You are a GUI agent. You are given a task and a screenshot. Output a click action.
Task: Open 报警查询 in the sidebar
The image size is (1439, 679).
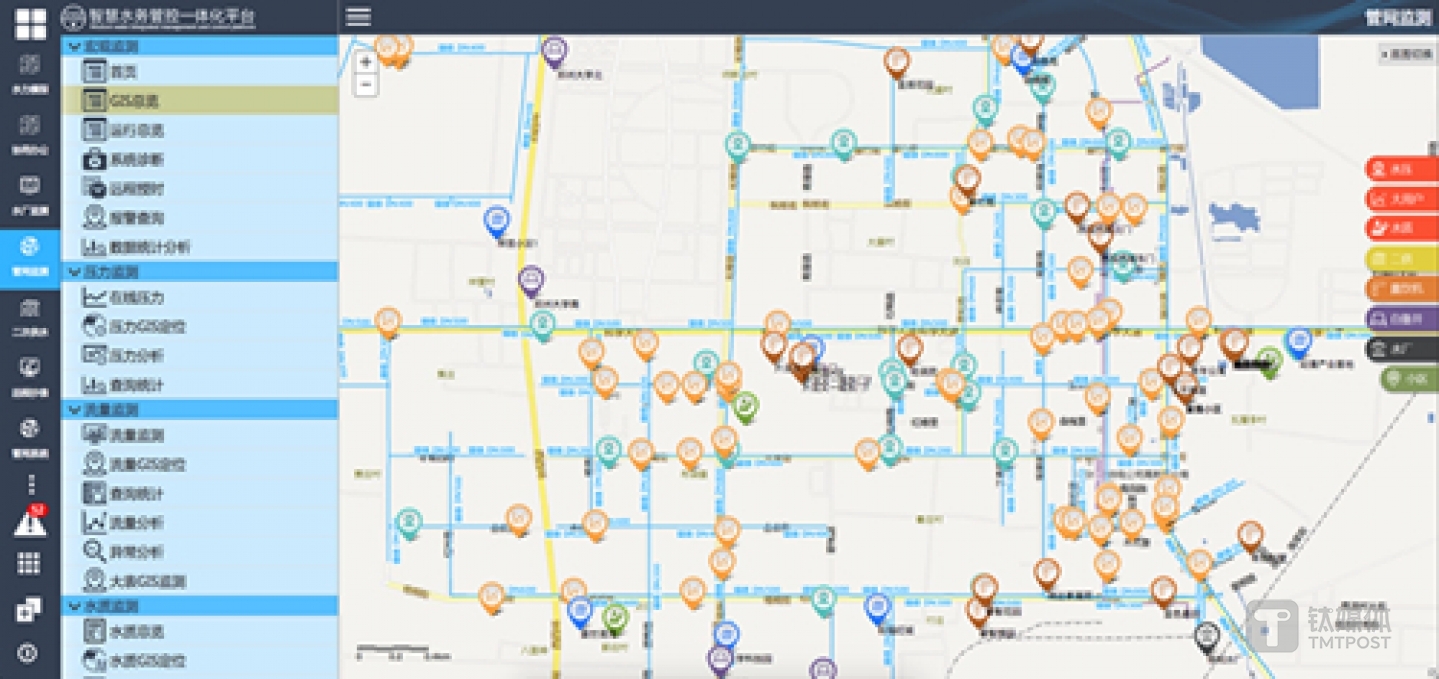click(136, 217)
